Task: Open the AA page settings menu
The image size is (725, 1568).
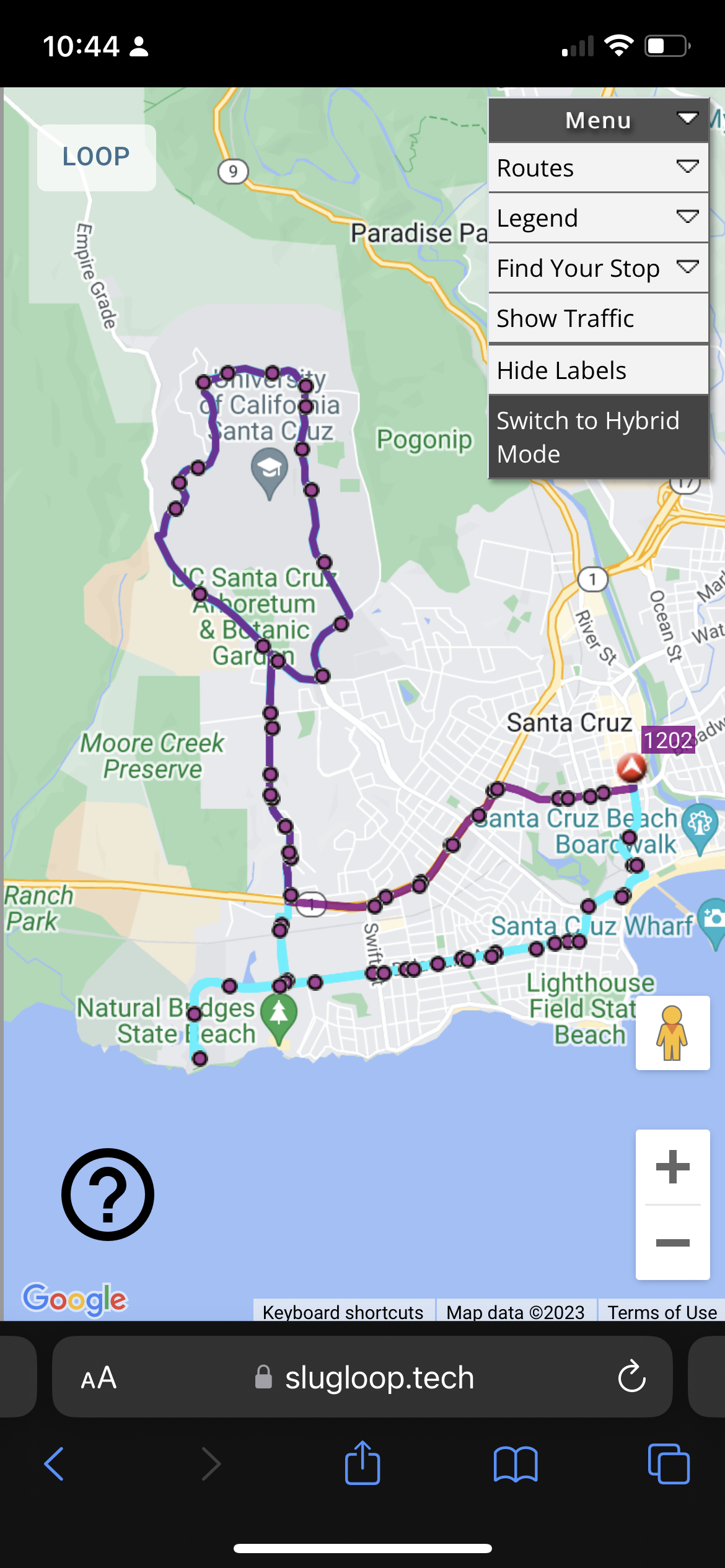Action: click(x=99, y=1377)
